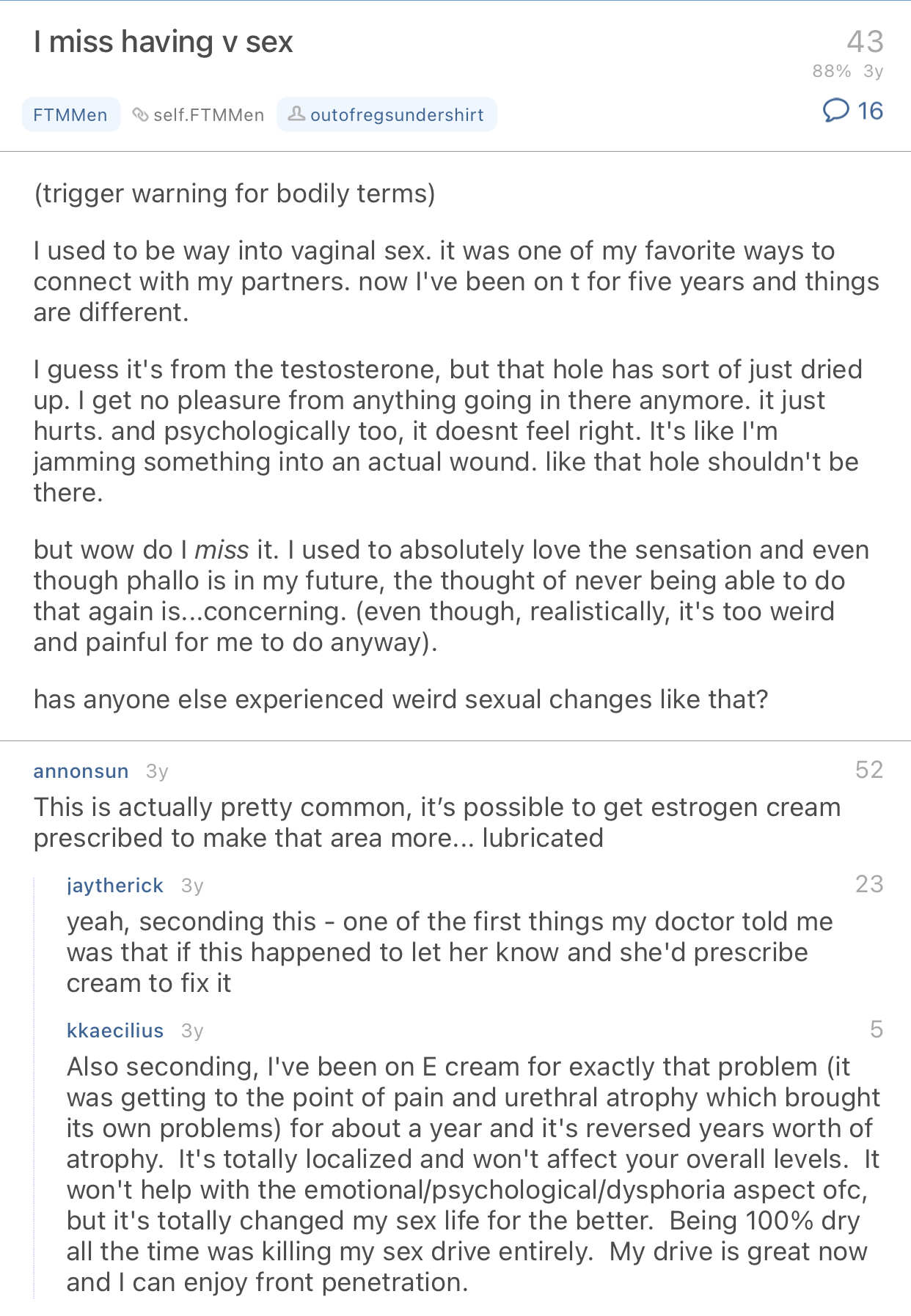Open the FTMMen subreddit chip
The image size is (911, 1316).
pyautogui.click(x=70, y=115)
